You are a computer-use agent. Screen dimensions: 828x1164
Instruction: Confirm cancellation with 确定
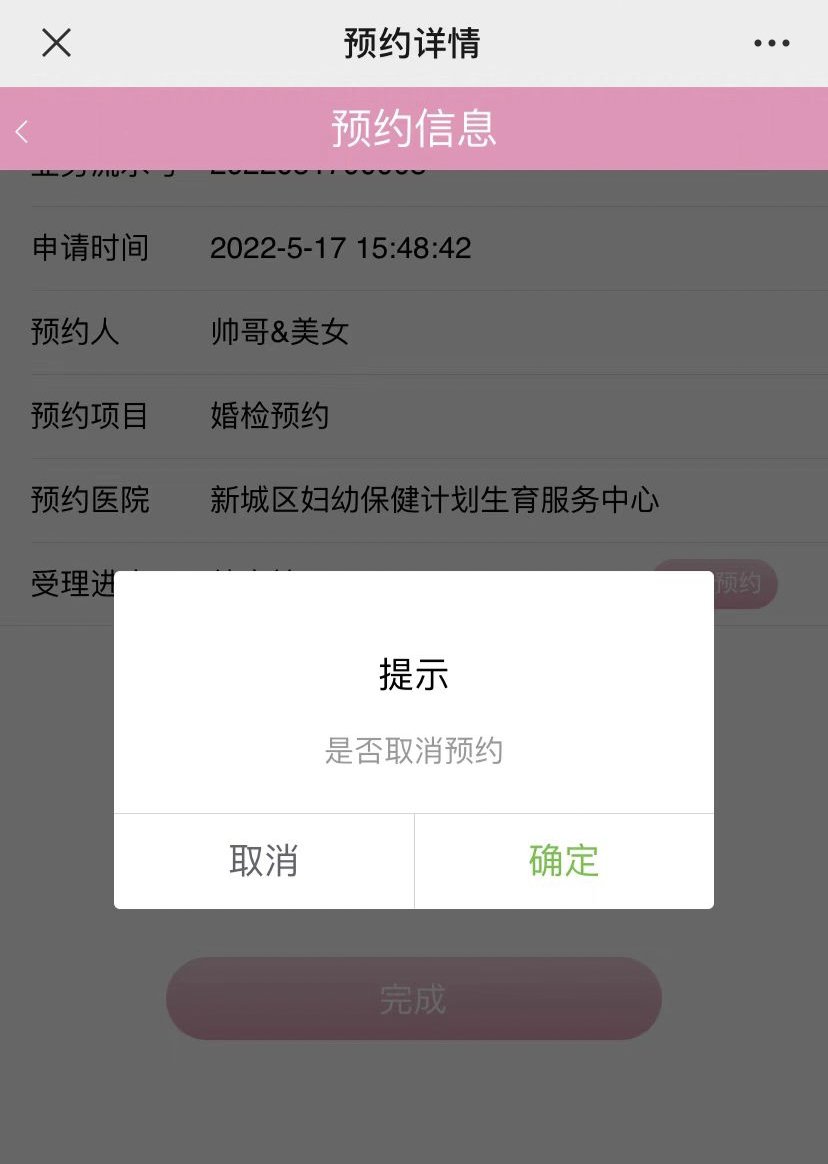564,861
